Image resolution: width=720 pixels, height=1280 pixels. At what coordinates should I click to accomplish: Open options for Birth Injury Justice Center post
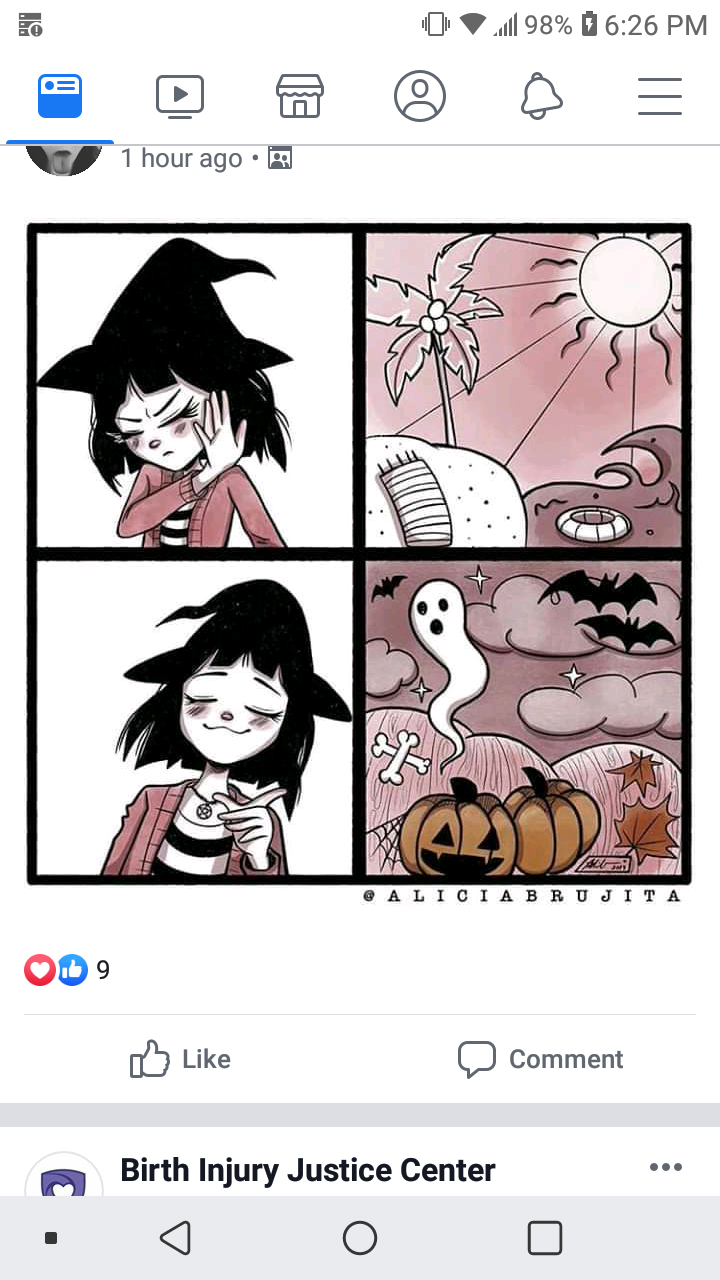pos(665,1167)
